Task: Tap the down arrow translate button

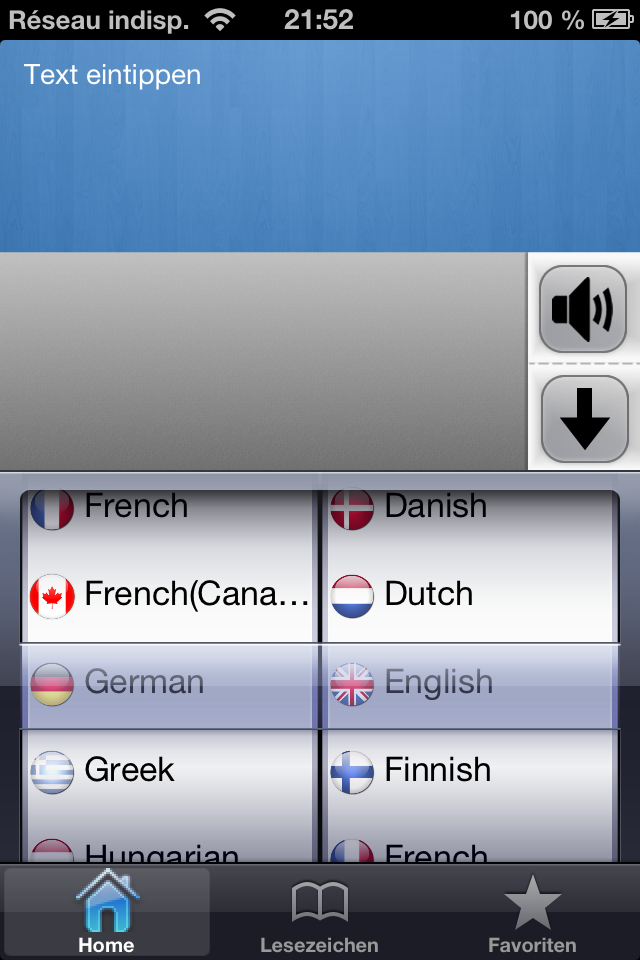Action: coord(584,419)
